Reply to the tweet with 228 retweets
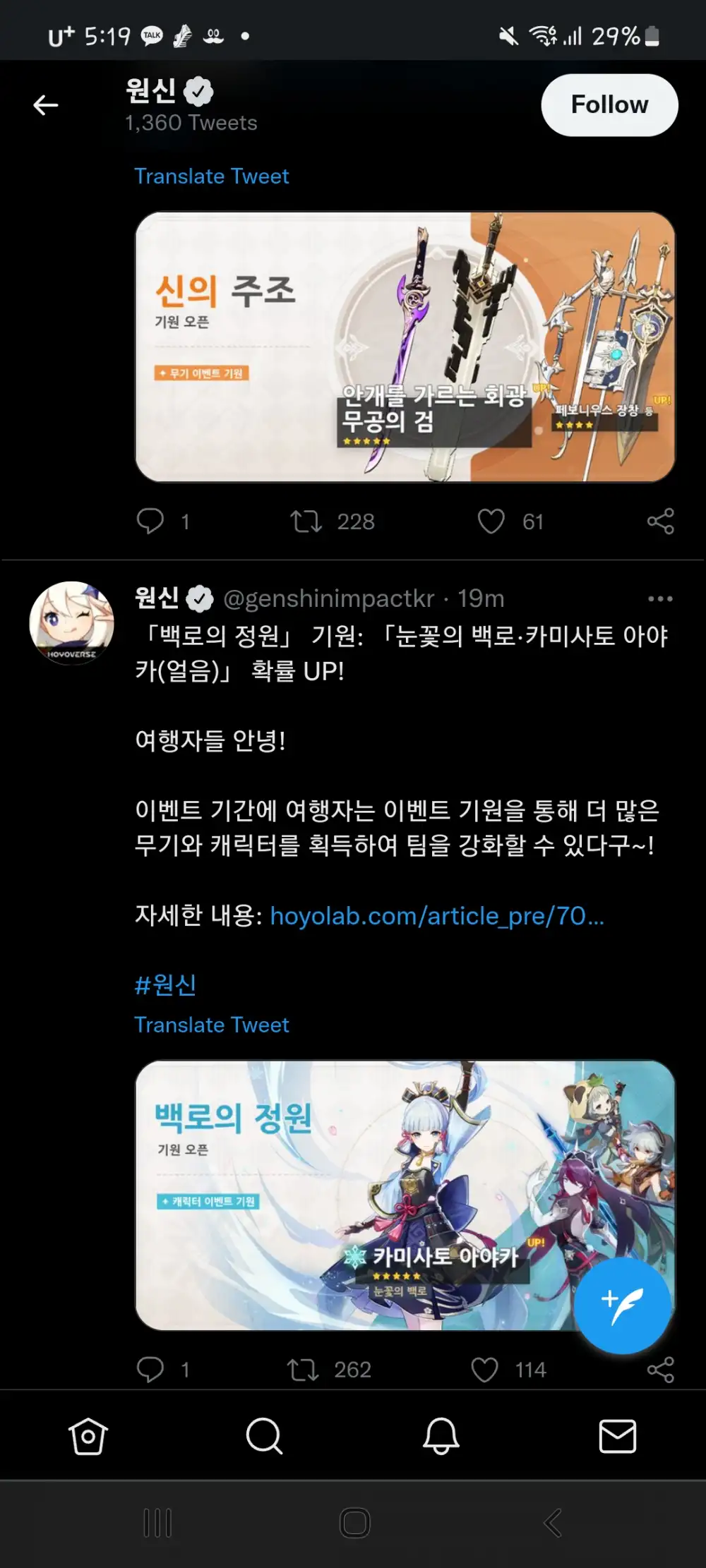The width and height of the screenshot is (706, 1568). click(x=150, y=521)
